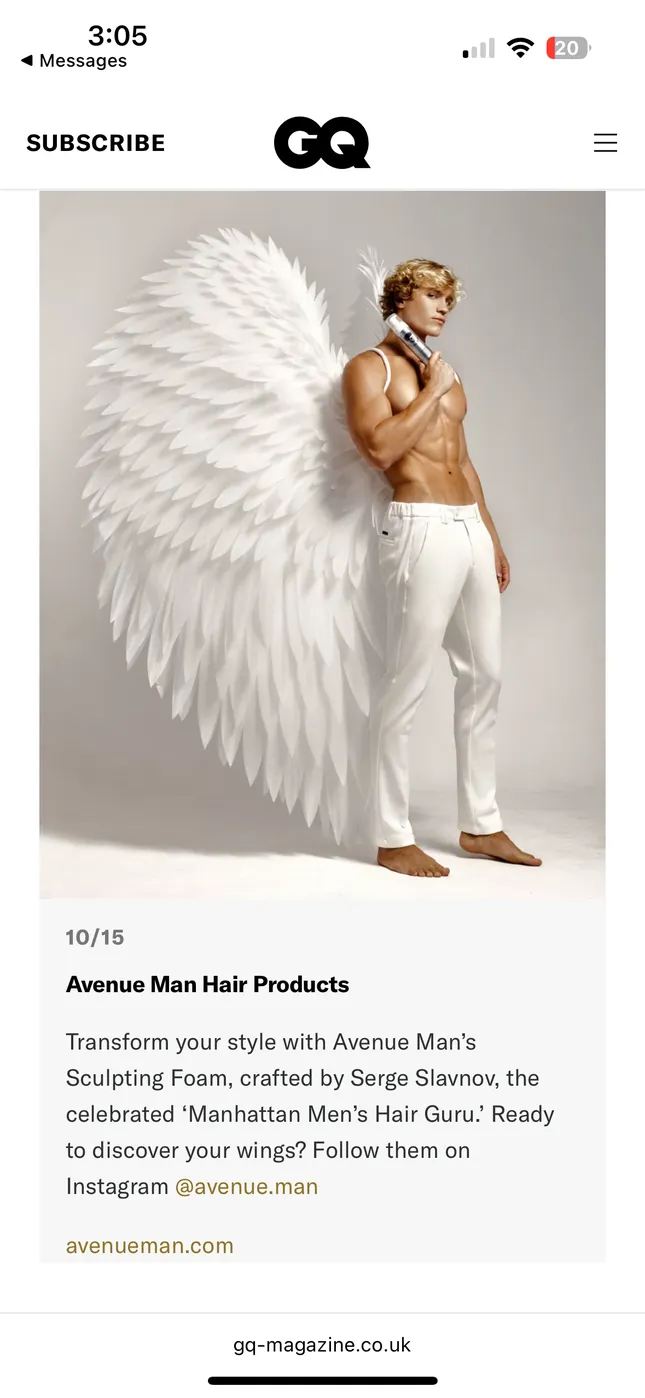Tap the gq-magazine.co.uk address bar
This screenshot has width=645, height=1398.
[x=322, y=1345]
